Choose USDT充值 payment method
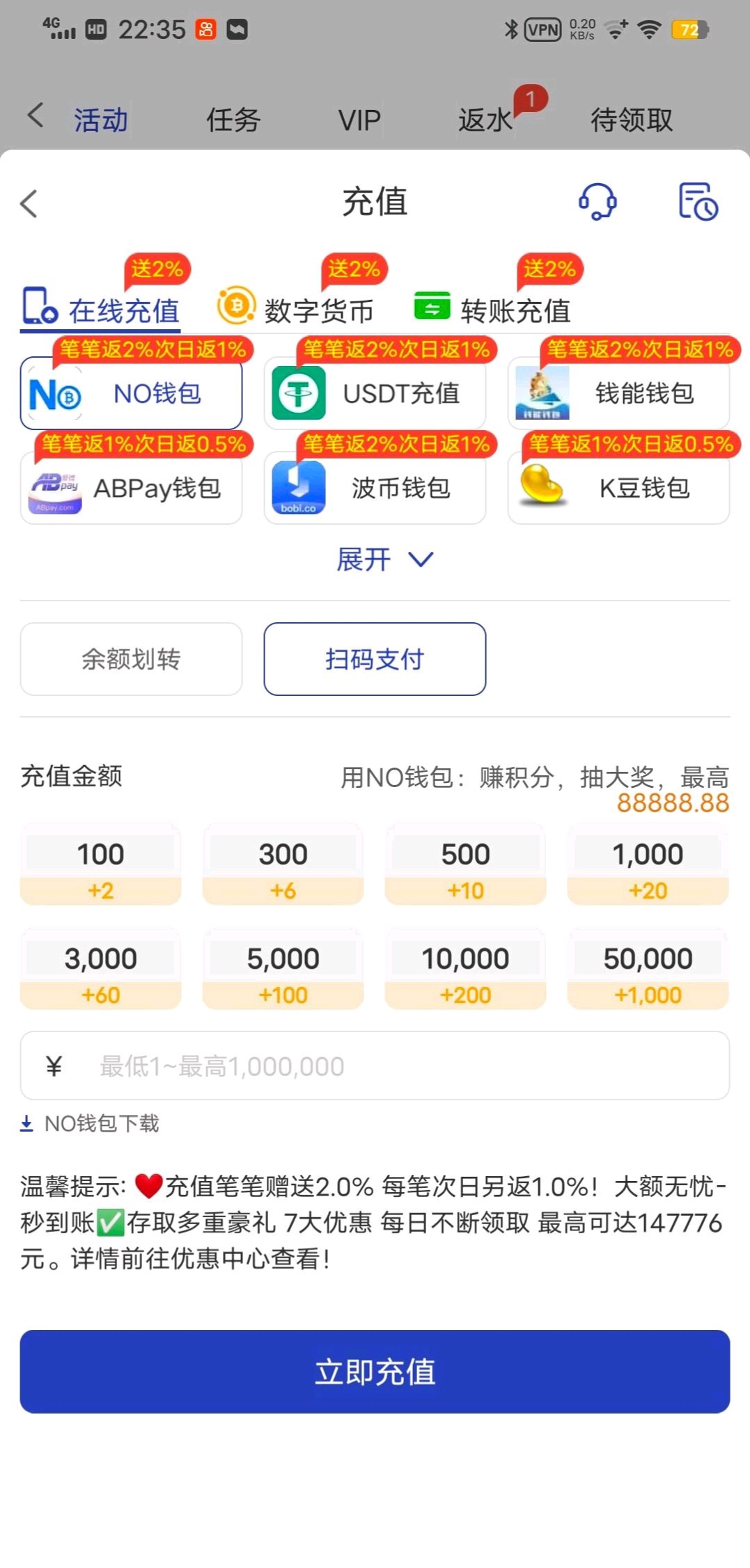Image resolution: width=750 pixels, height=1568 pixels. coord(375,394)
